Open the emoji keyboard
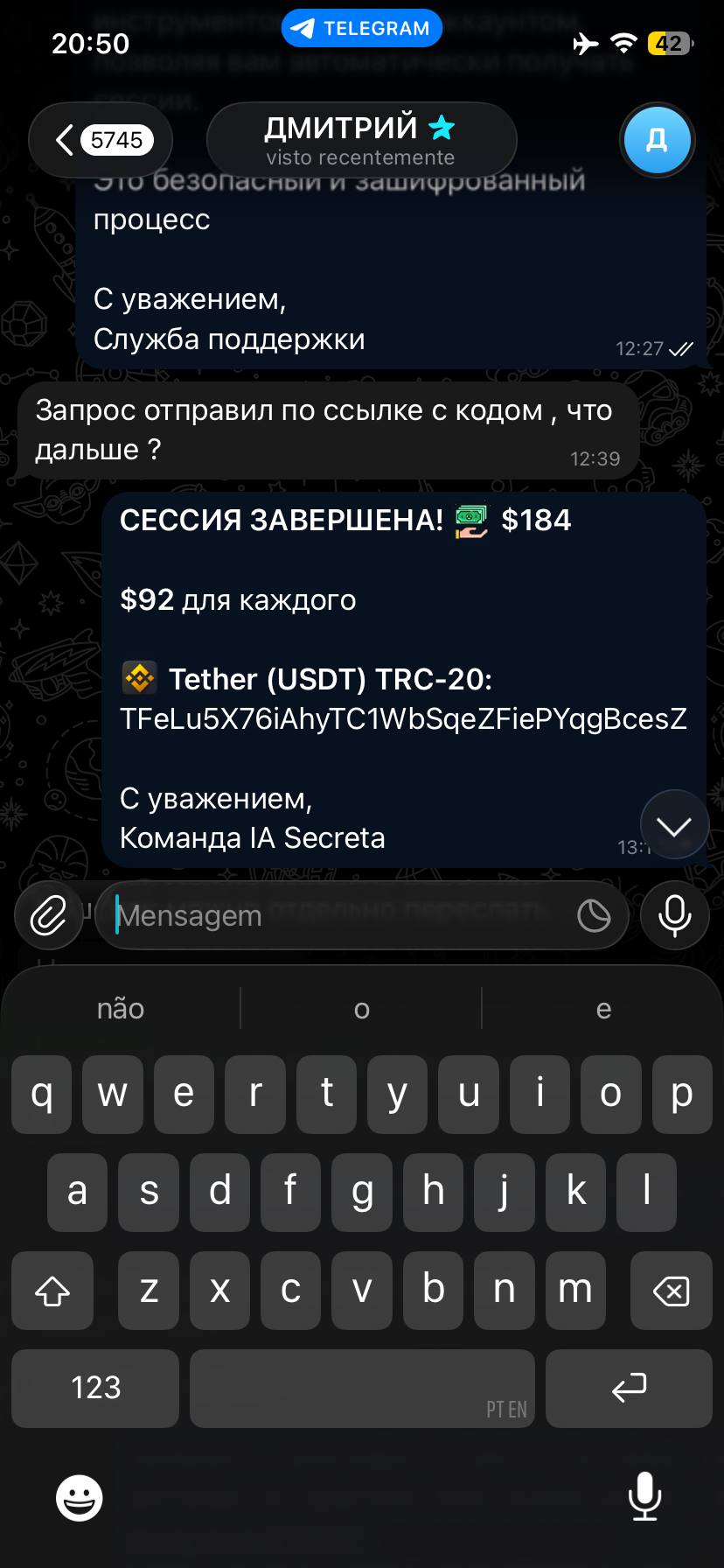 coord(80,1497)
